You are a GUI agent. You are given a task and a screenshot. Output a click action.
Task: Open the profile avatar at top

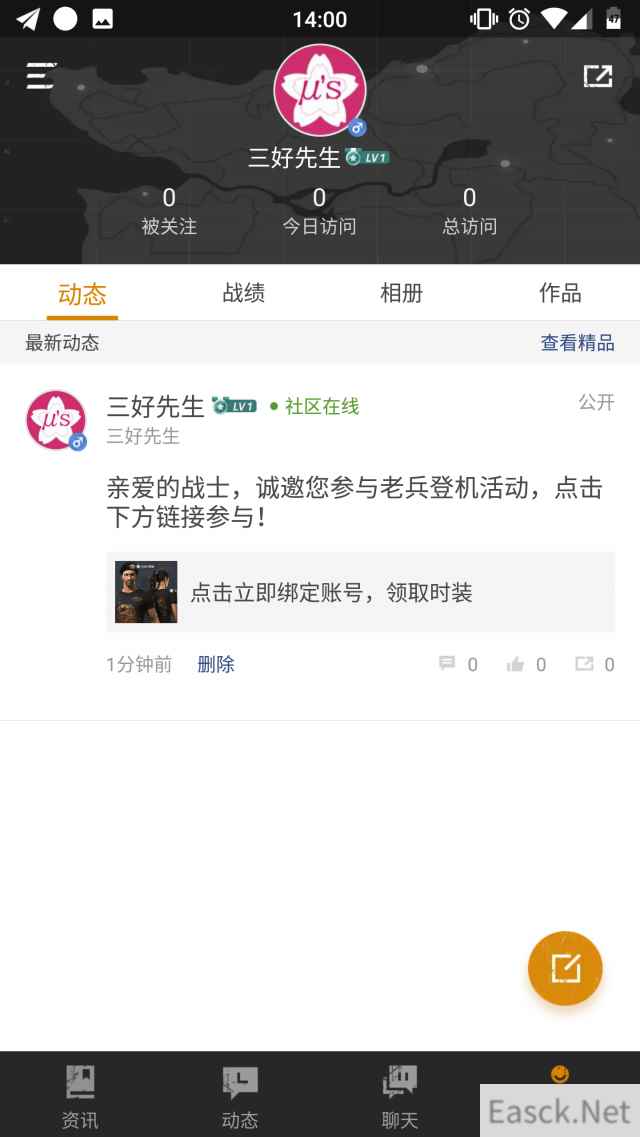pyautogui.click(x=319, y=91)
